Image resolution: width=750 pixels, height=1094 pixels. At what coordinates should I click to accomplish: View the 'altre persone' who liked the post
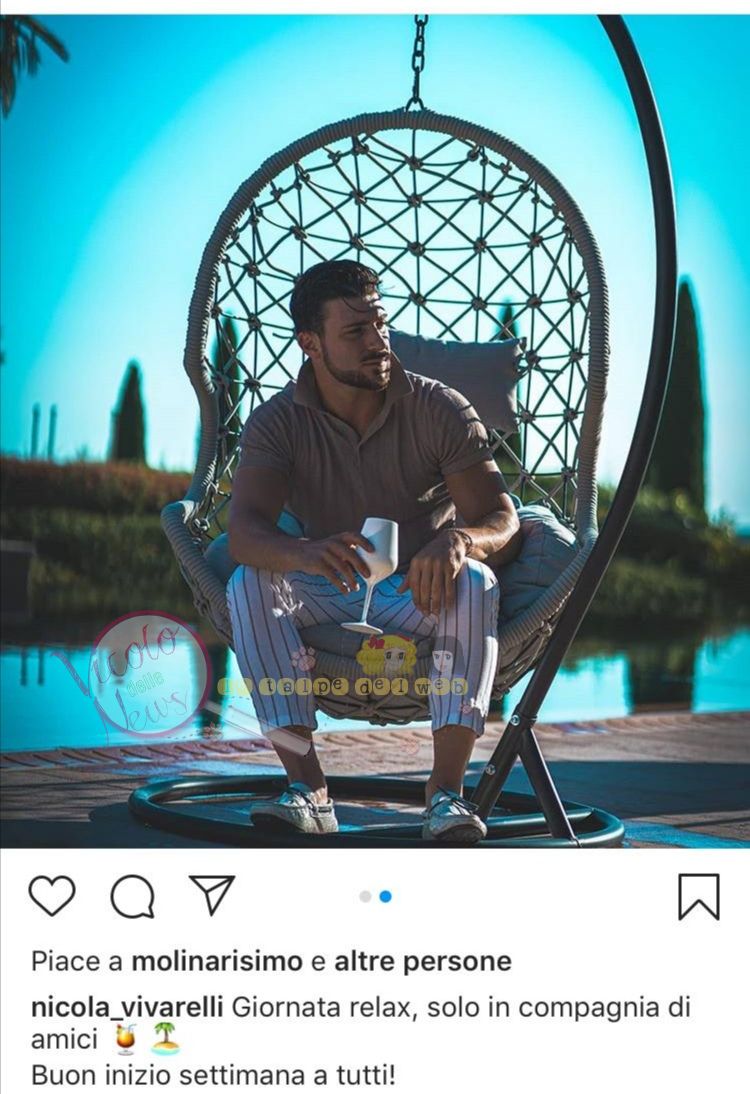click(x=422, y=962)
